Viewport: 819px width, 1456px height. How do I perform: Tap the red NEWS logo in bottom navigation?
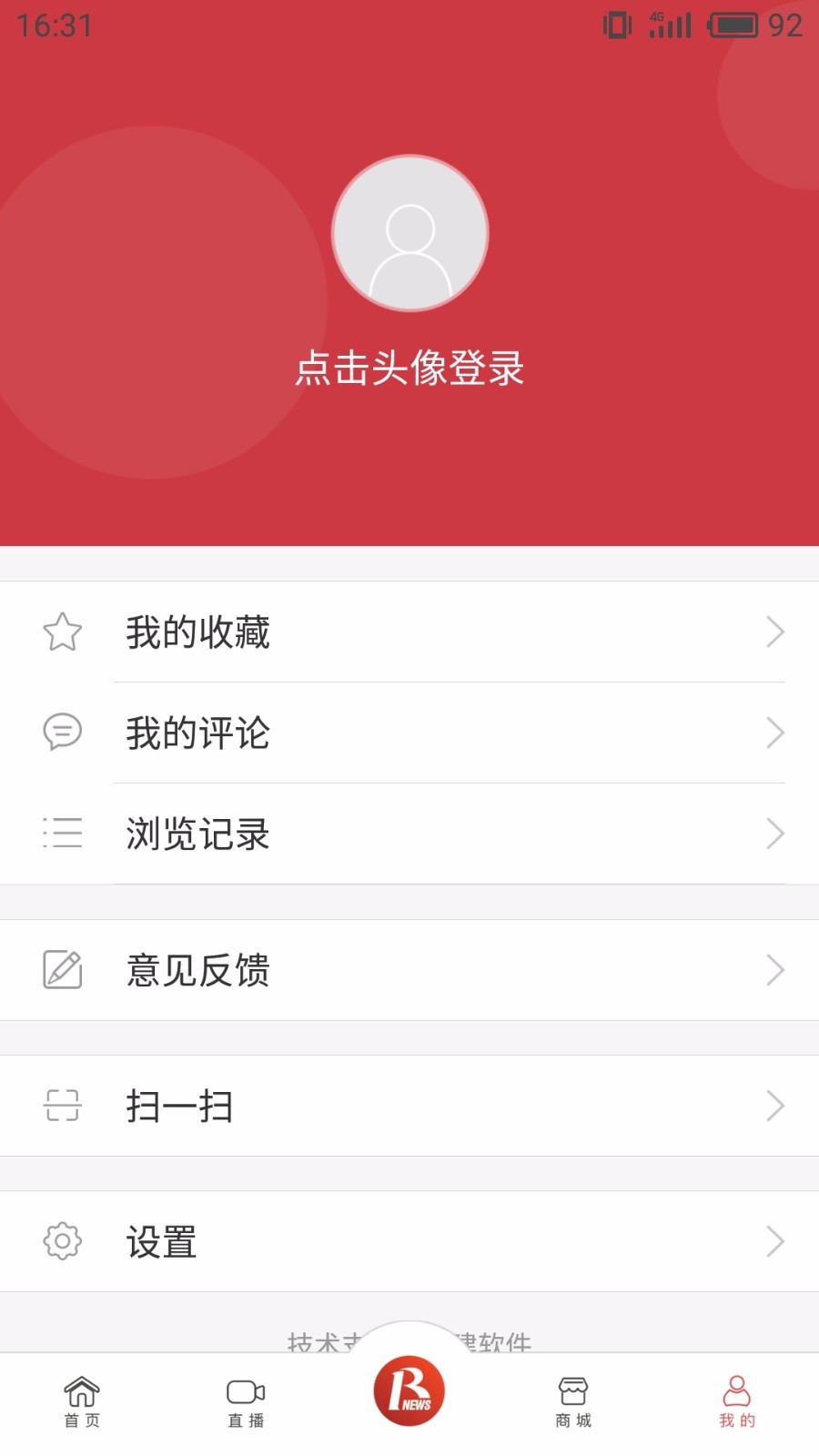409,1392
